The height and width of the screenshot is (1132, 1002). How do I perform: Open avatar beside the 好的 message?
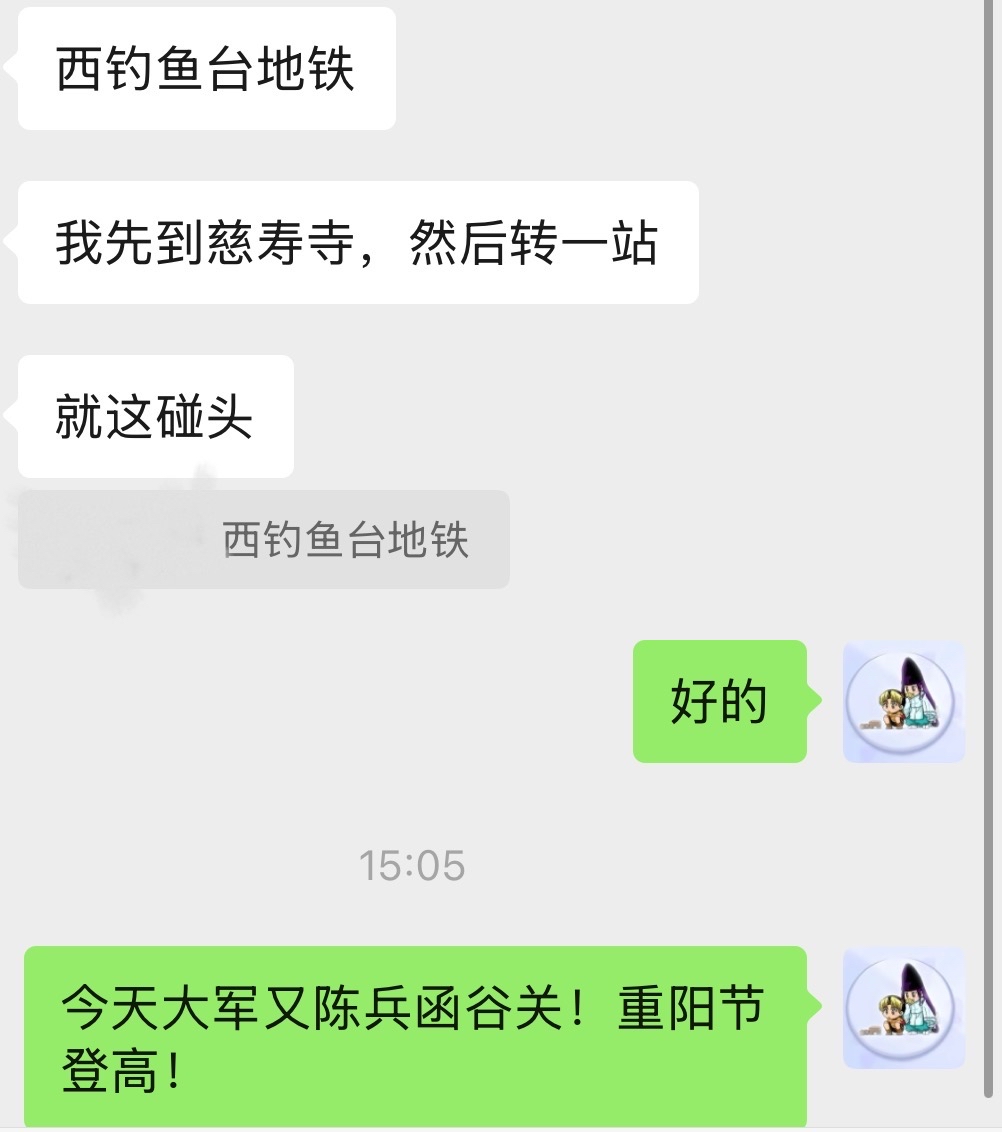[x=903, y=702]
